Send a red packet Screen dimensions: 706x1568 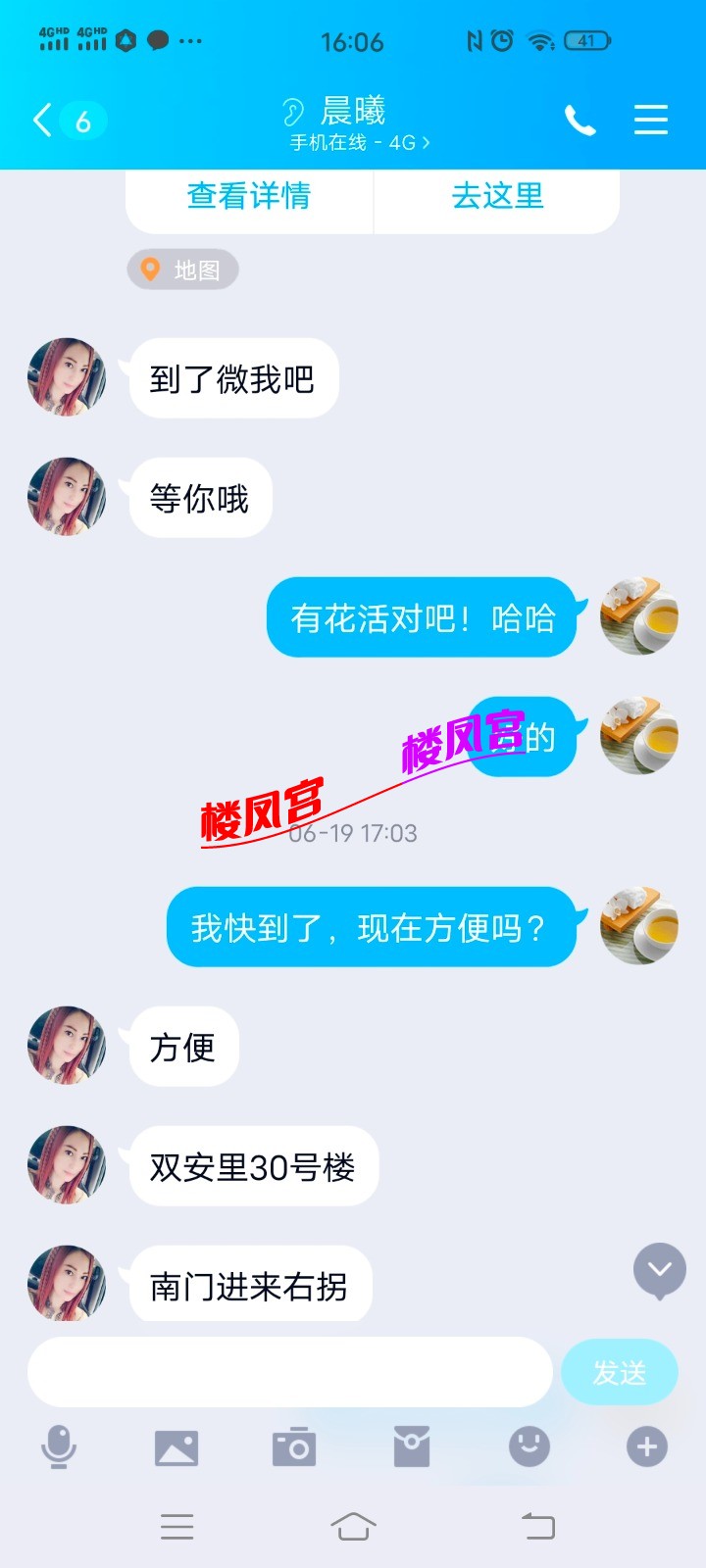pyautogui.click(x=412, y=1446)
